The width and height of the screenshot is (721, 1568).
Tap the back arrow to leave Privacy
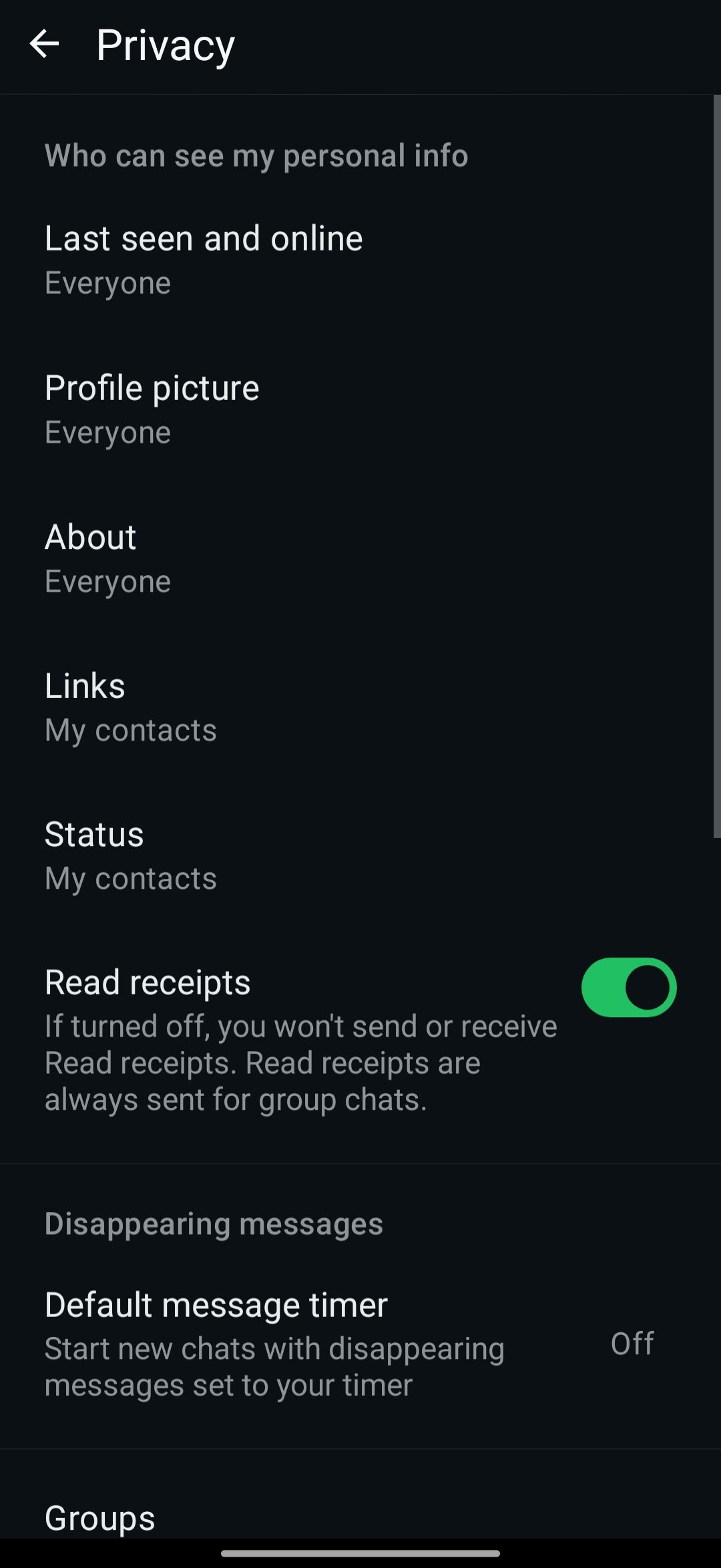[x=45, y=45]
